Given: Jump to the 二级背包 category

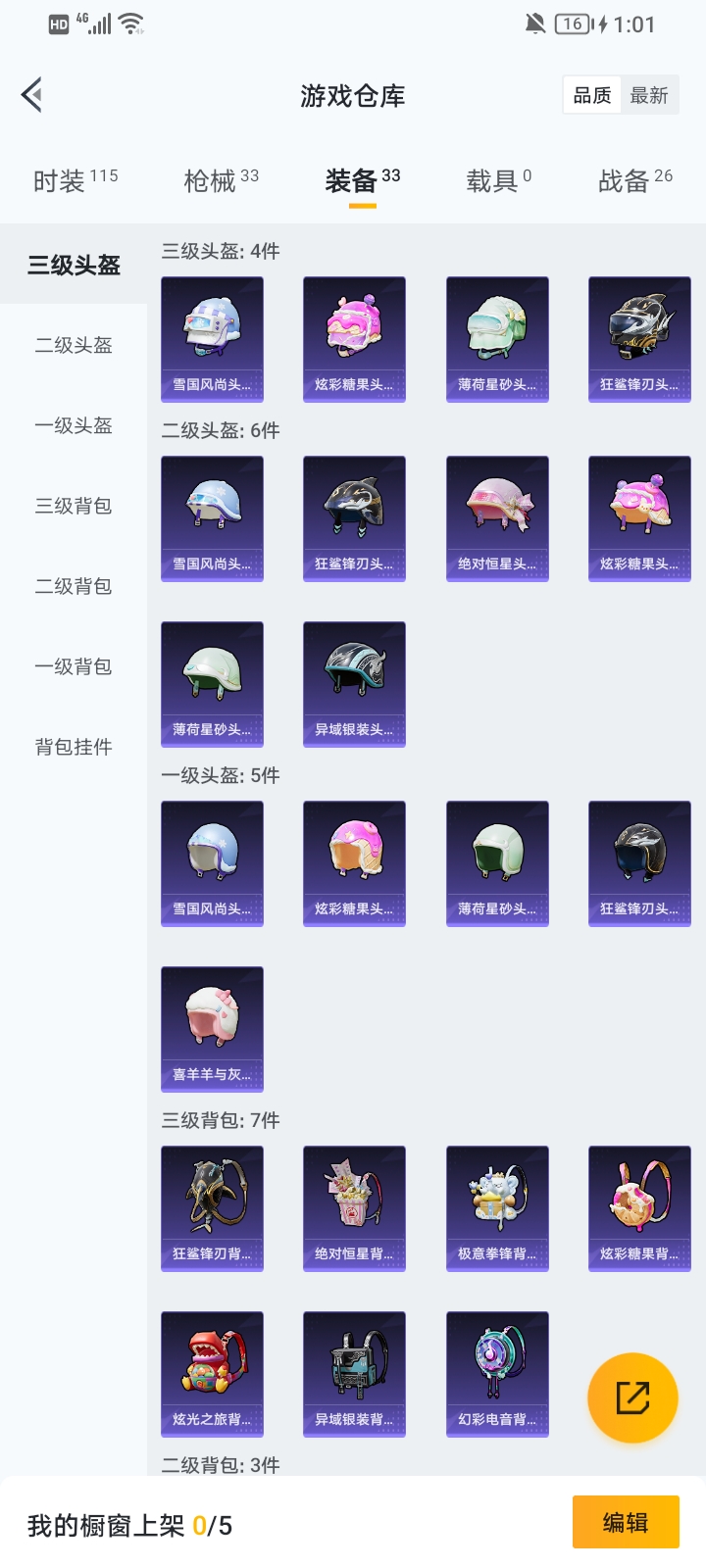Looking at the screenshot, I should 74,586.
